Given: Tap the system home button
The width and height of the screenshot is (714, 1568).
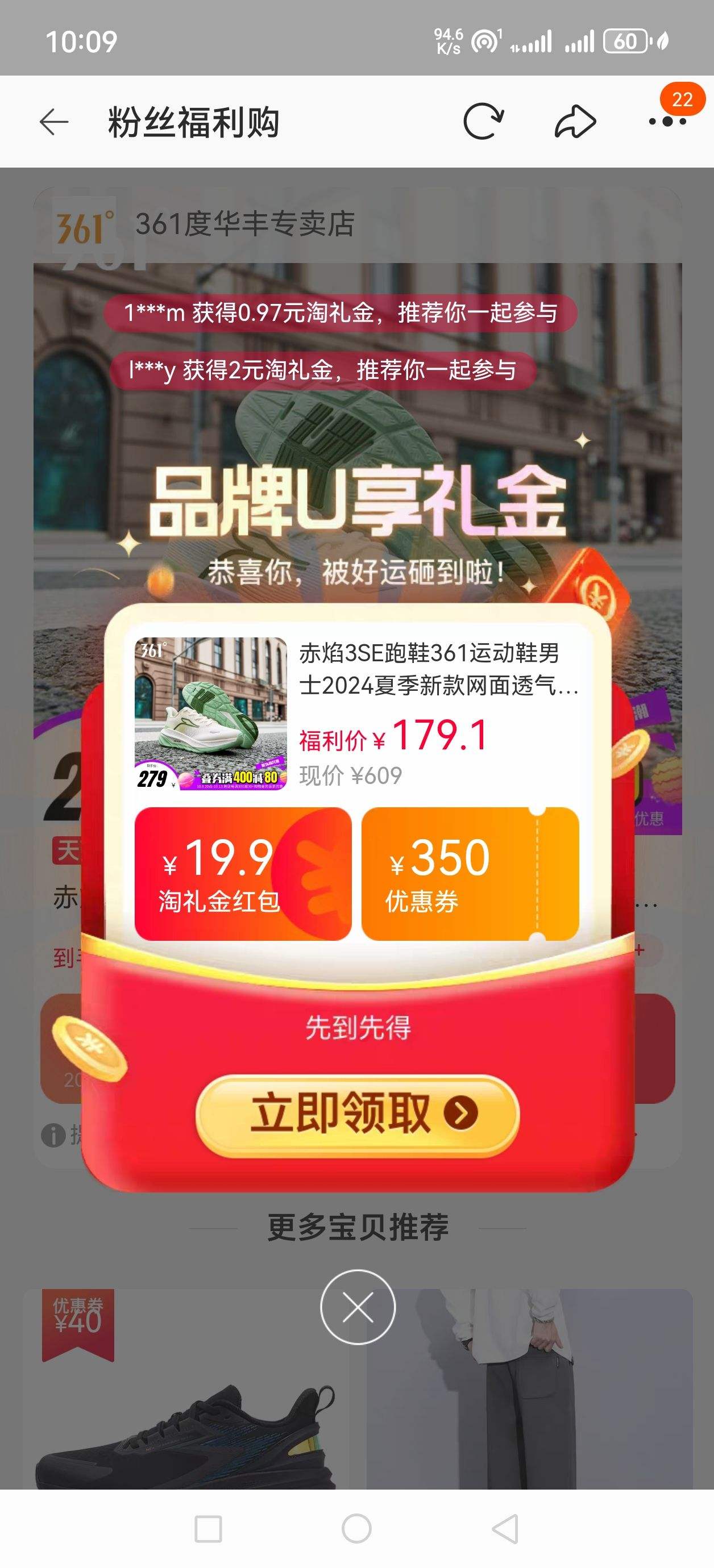Looking at the screenshot, I should pos(357,1528).
